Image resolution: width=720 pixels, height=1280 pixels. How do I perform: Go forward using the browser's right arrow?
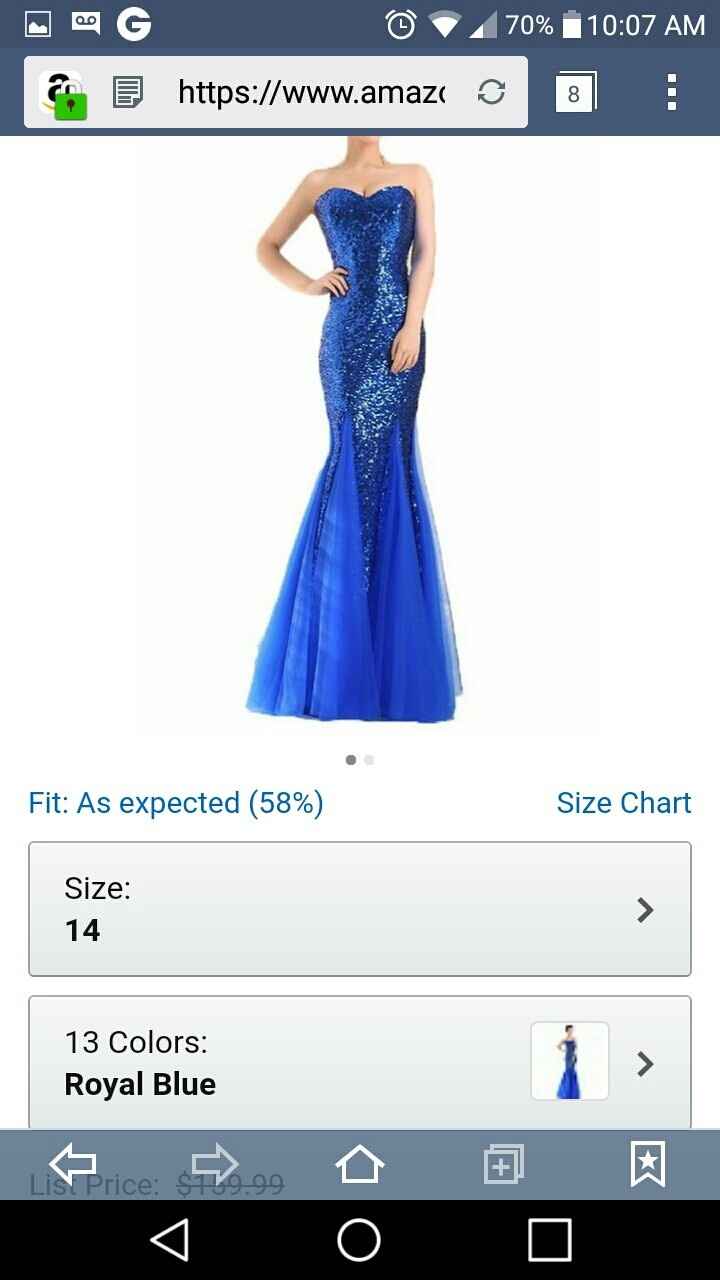pyautogui.click(x=215, y=1164)
